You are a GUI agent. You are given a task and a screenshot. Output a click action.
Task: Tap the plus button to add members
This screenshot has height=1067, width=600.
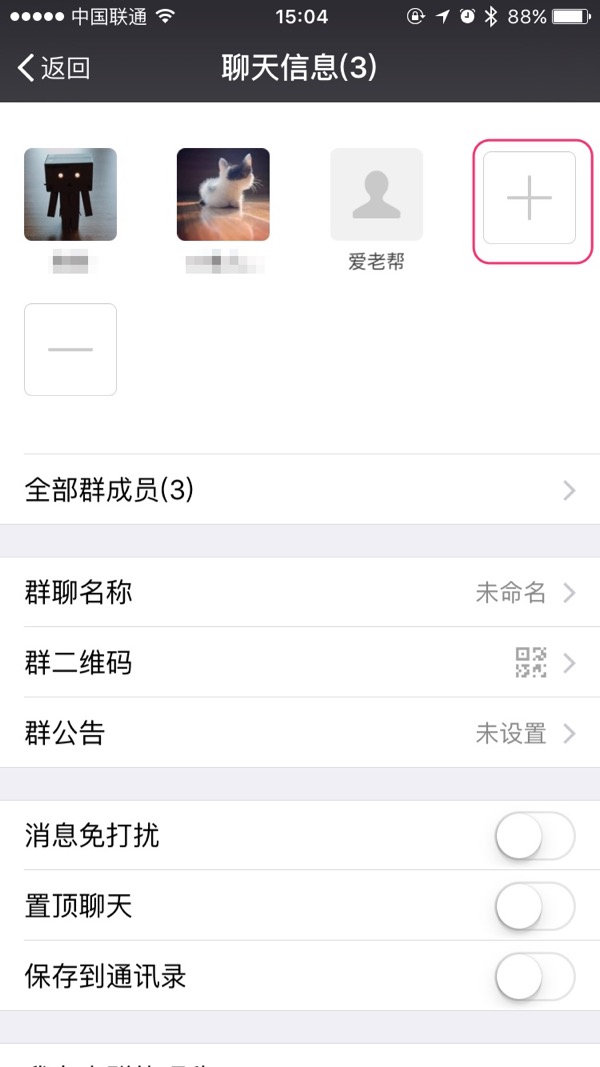click(x=529, y=198)
